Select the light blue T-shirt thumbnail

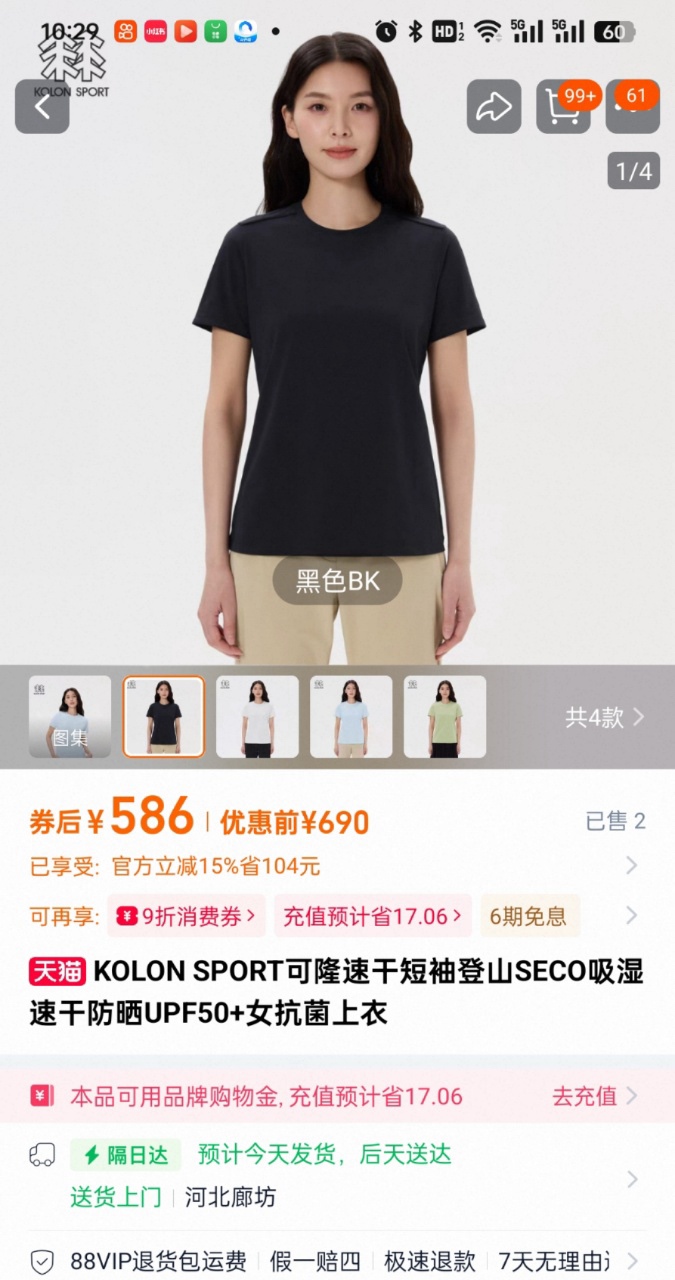[x=351, y=716]
